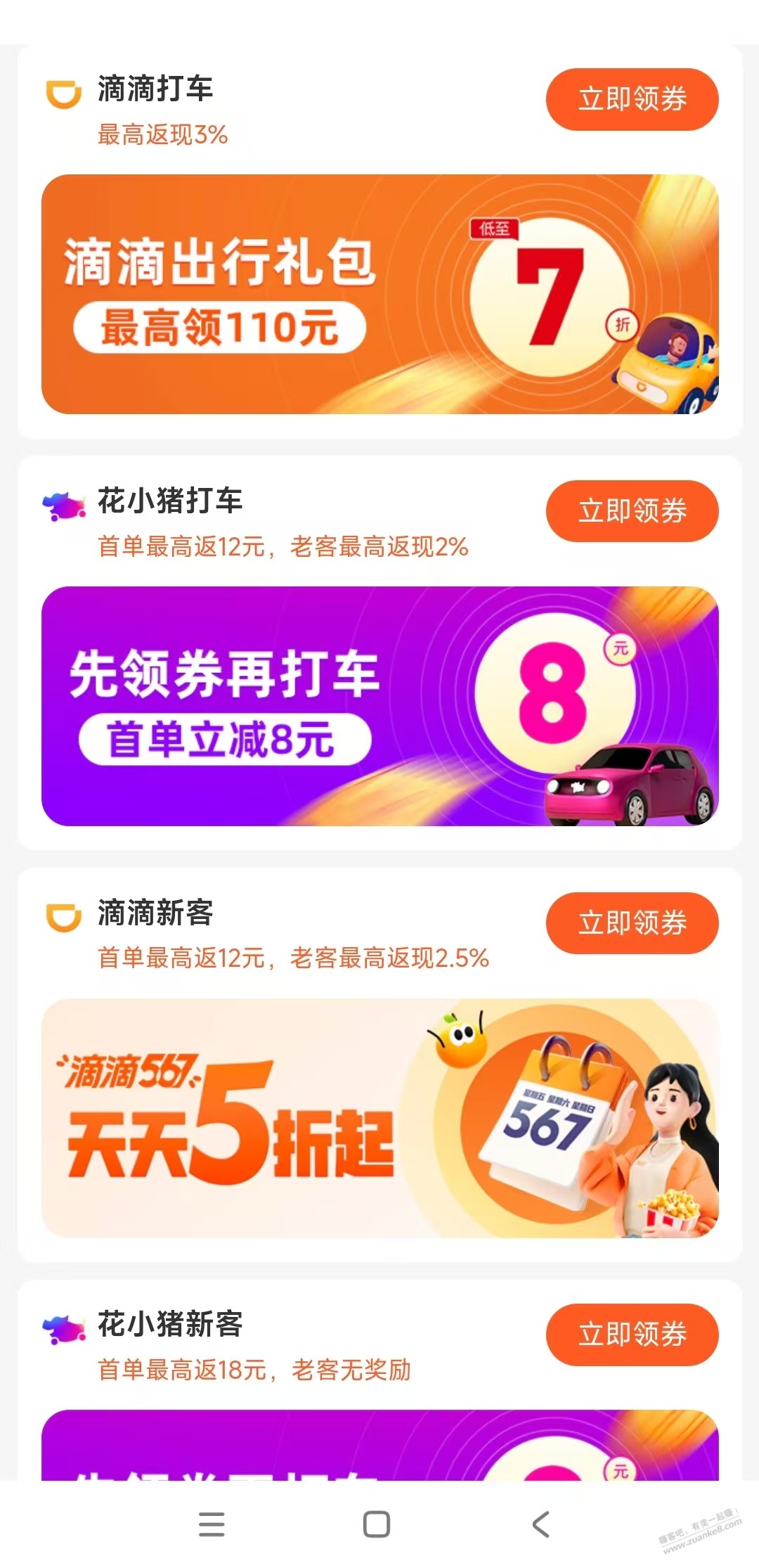This screenshot has height=1568, width=759.
Task: Return to the home screen
Action: [377, 1524]
